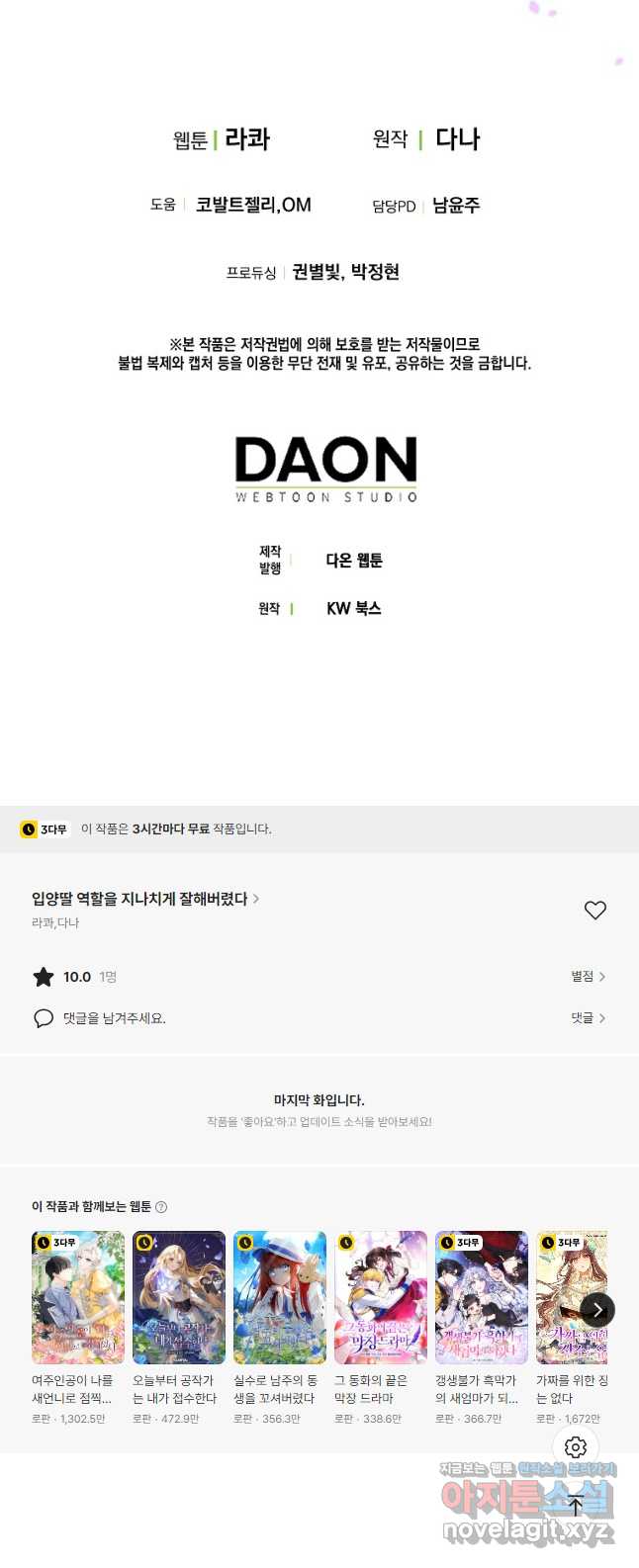Viewport: 639px width, 1568px height.
Task: Open the 별점 rating page
Action: click(588, 976)
